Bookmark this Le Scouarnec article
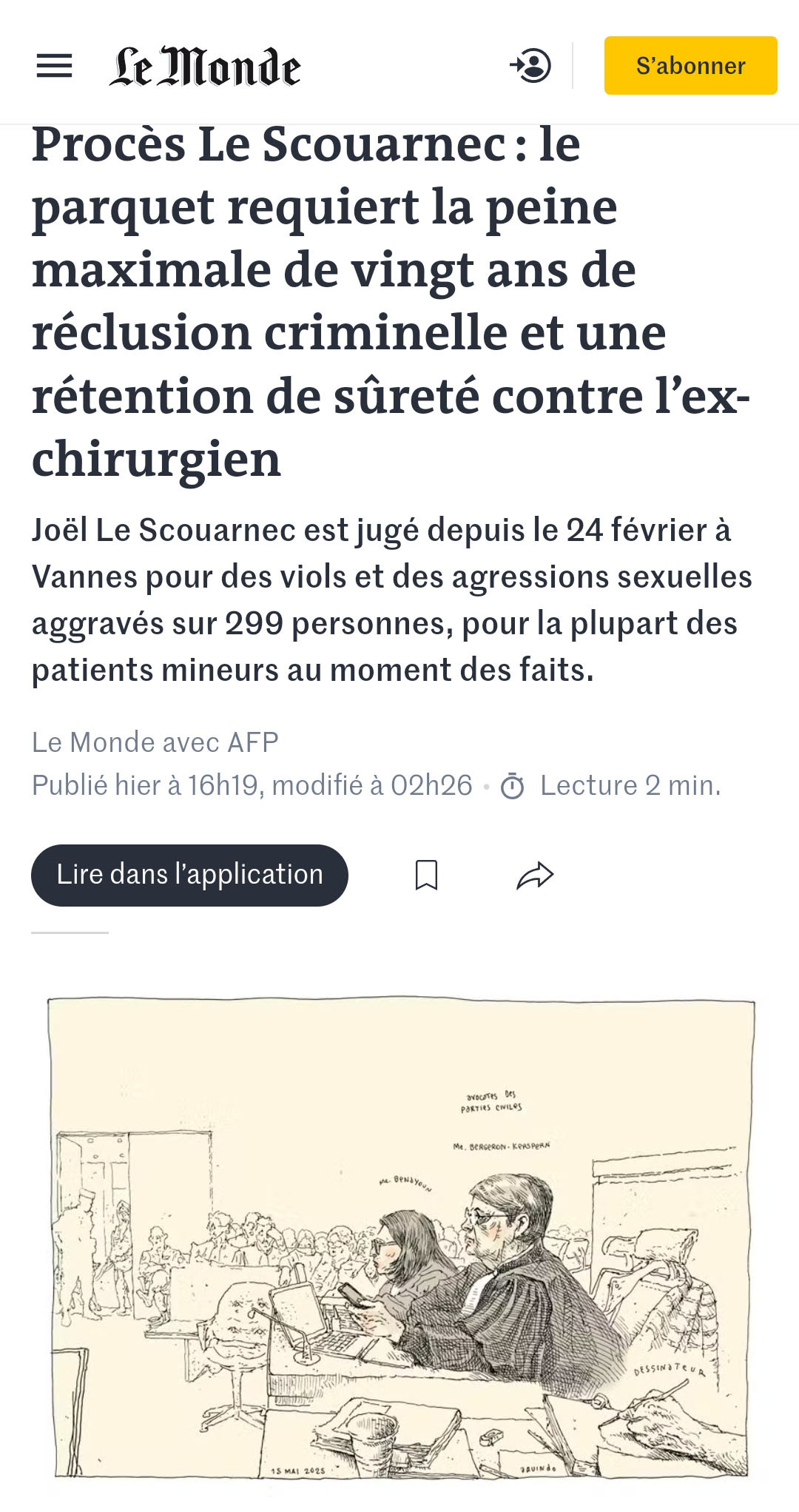The width and height of the screenshot is (799, 1512). coord(426,875)
